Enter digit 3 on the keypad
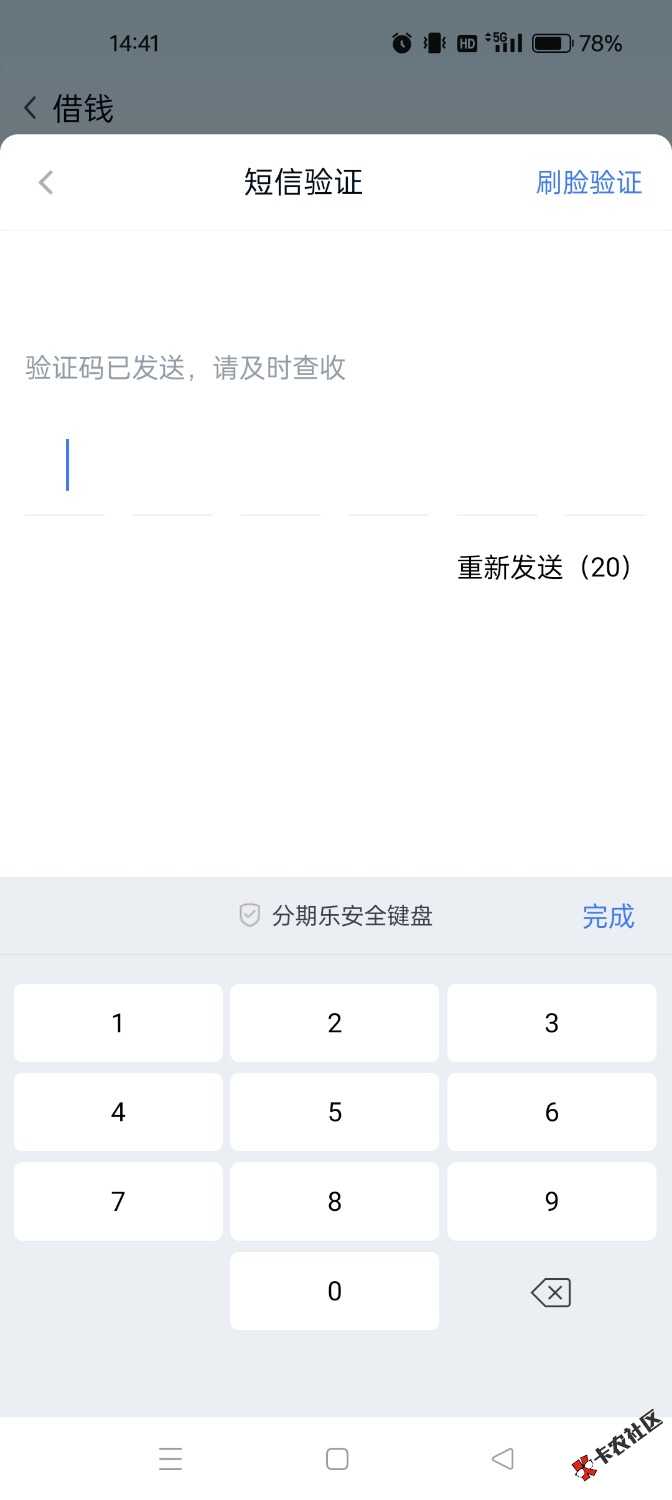The height and width of the screenshot is (1500, 672). (x=551, y=1023)
